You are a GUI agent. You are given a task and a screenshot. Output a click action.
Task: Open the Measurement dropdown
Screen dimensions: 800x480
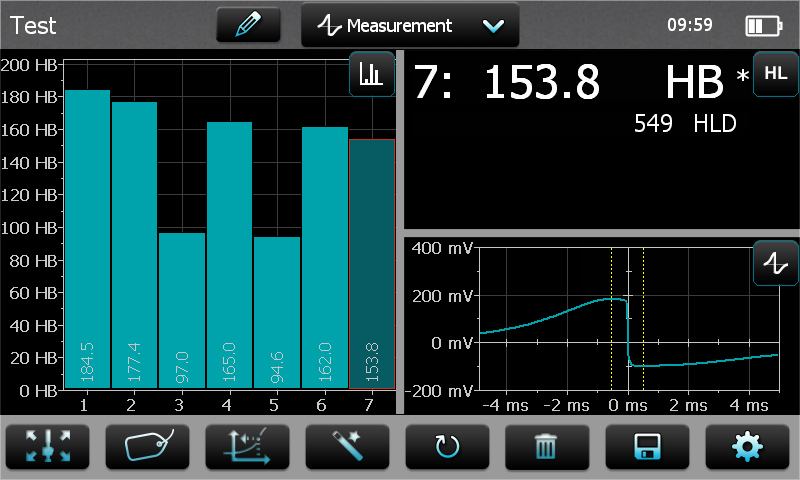tap(410, 25)
